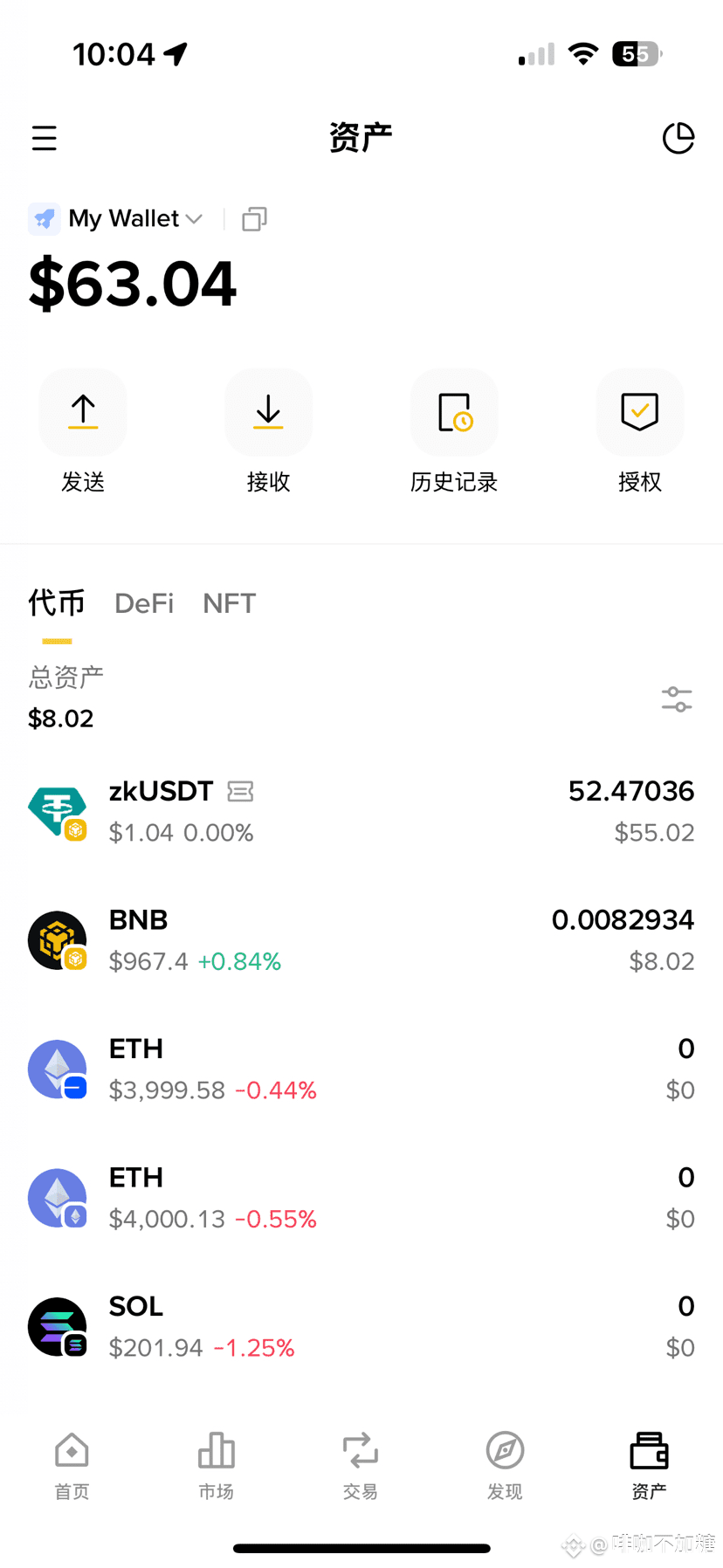Switch to the NFT tab
This screenshot has width=723, height=1568.
point(229,603)
